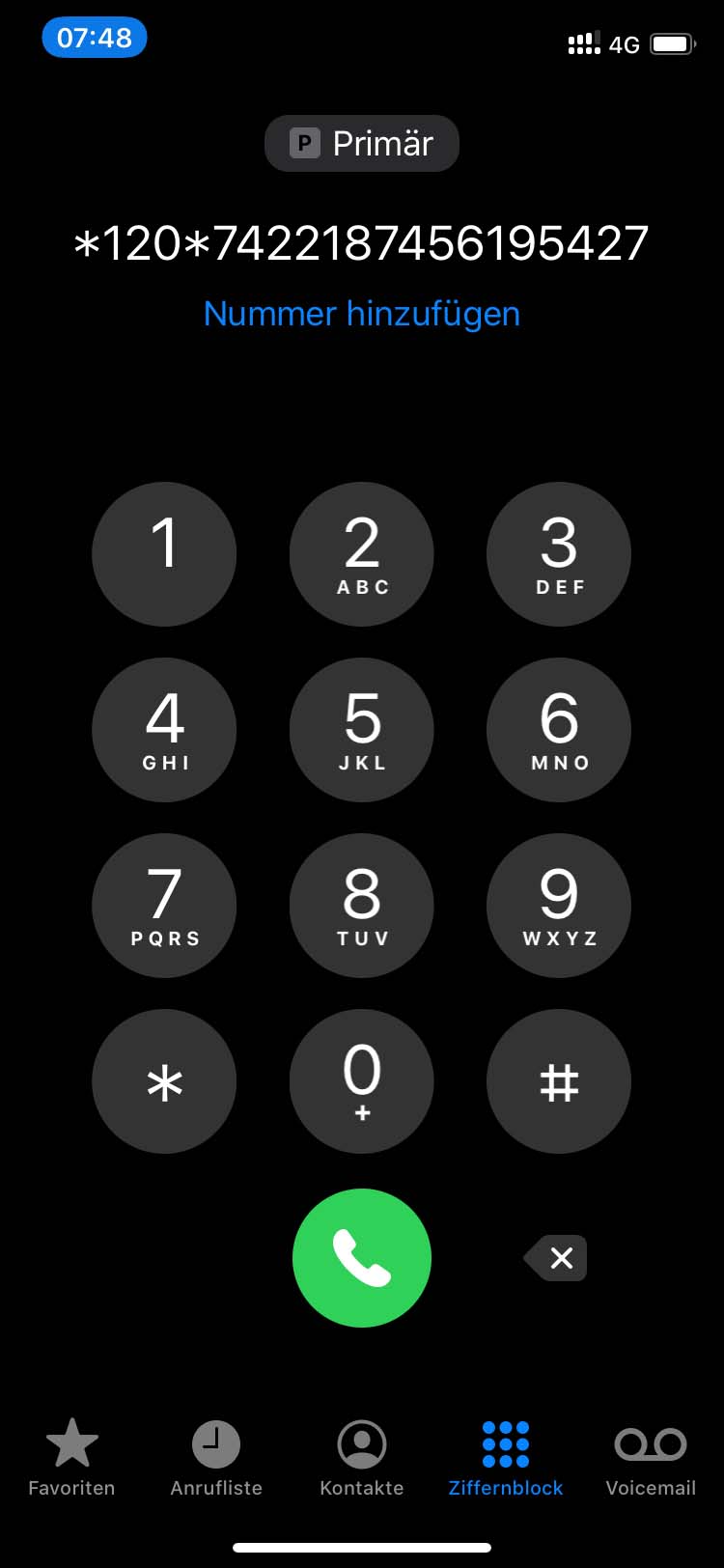The width and height of the screenshot is (724, 1568).
Task: Open the Anrufliste tab
Action: [216, 1458]
